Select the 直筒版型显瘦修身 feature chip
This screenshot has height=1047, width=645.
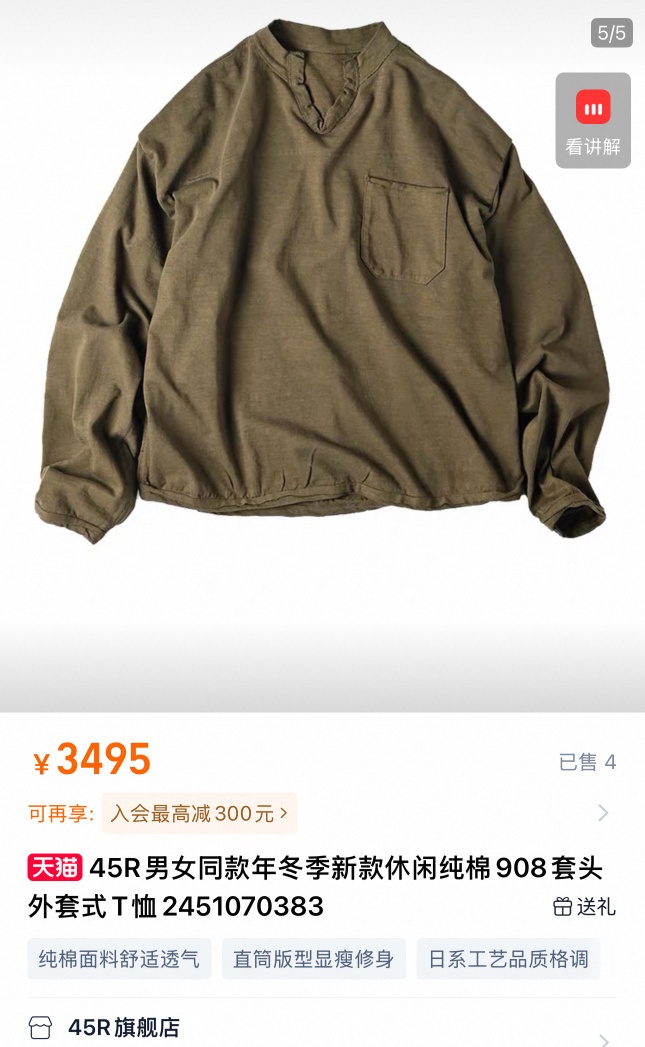tap(313, 959)
